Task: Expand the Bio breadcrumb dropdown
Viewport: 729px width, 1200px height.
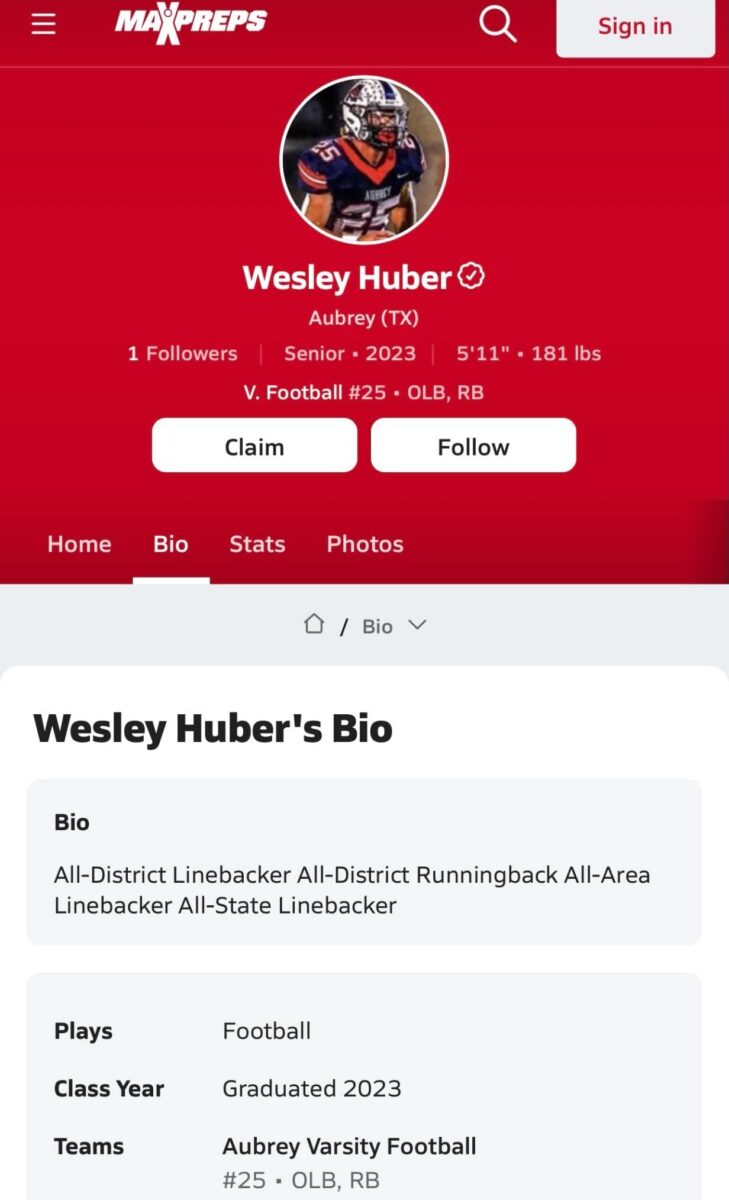Action: 395,626
